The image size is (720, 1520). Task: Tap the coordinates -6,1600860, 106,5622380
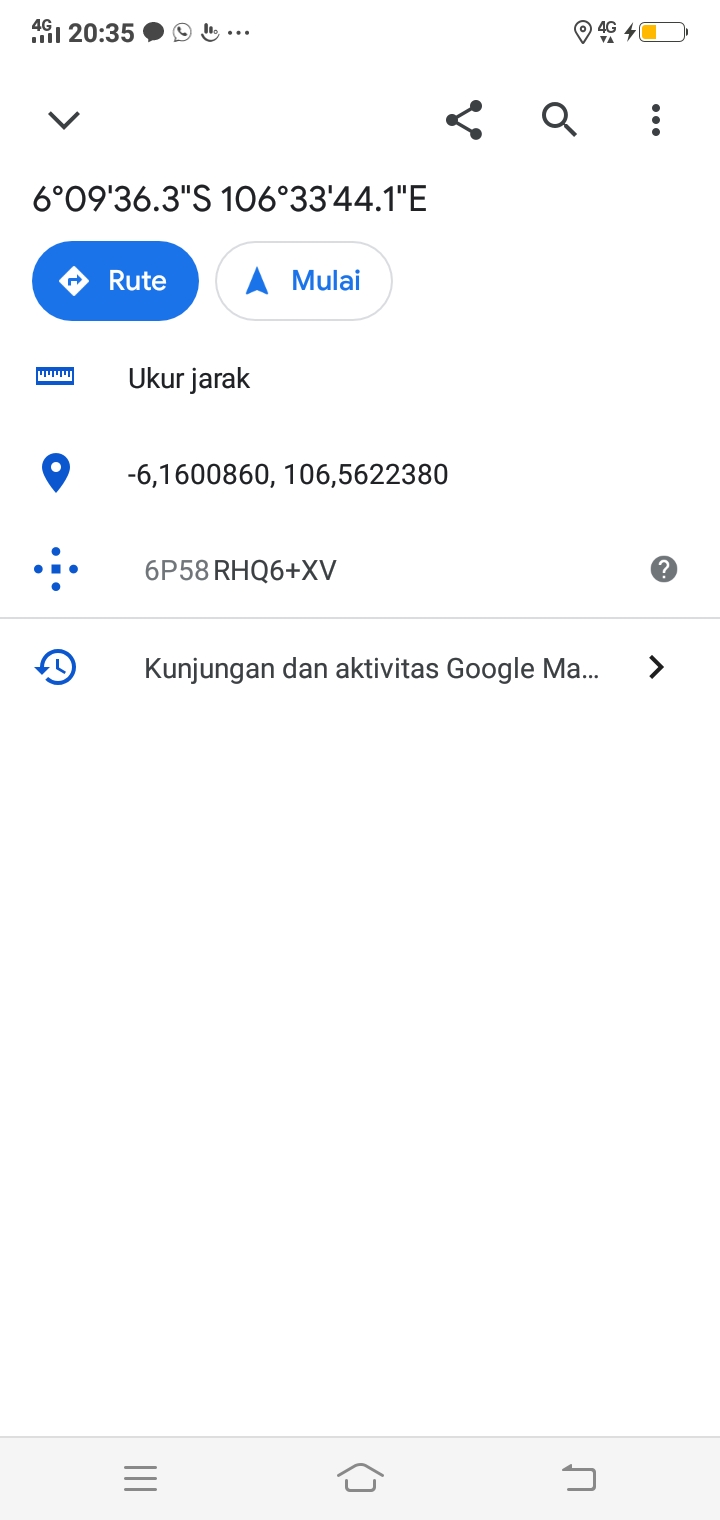[287, 473]
